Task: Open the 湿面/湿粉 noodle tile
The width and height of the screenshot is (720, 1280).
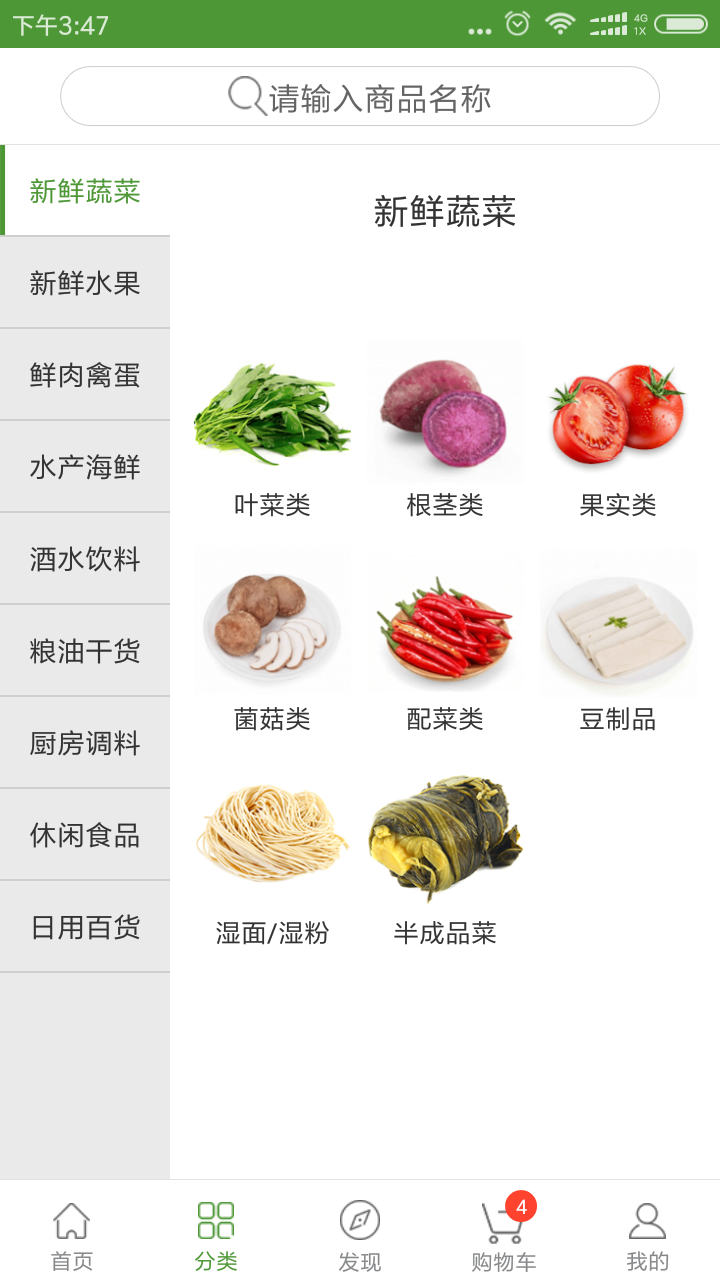Action: tap(272, 860)
